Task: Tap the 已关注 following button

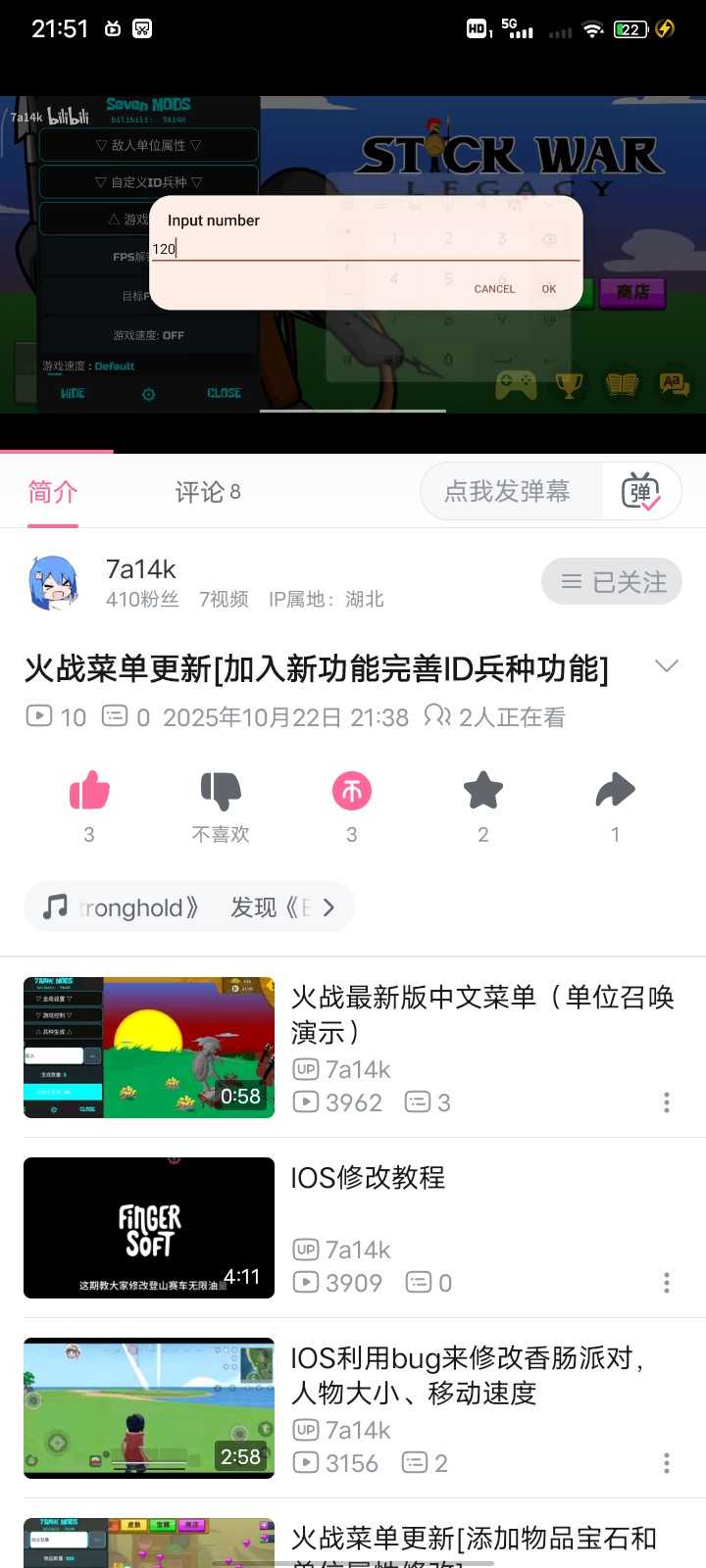Action: pyautogui.click(x=612, y=582)
